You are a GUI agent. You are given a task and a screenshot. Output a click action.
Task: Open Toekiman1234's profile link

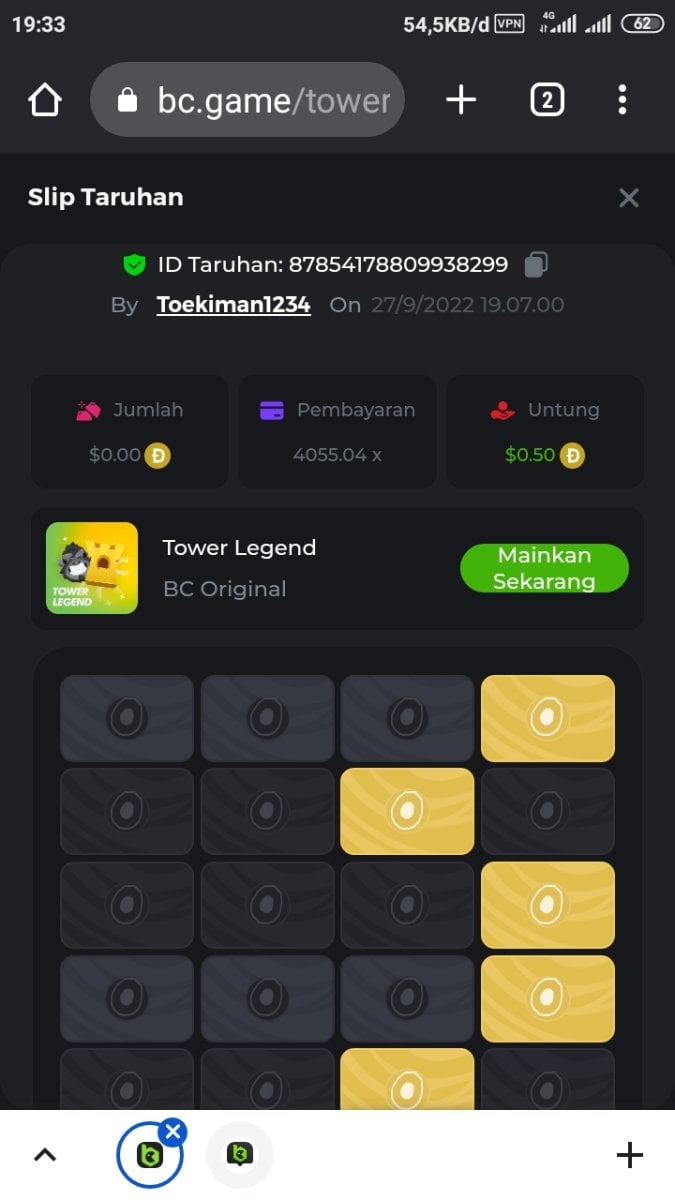coord(233,305)
